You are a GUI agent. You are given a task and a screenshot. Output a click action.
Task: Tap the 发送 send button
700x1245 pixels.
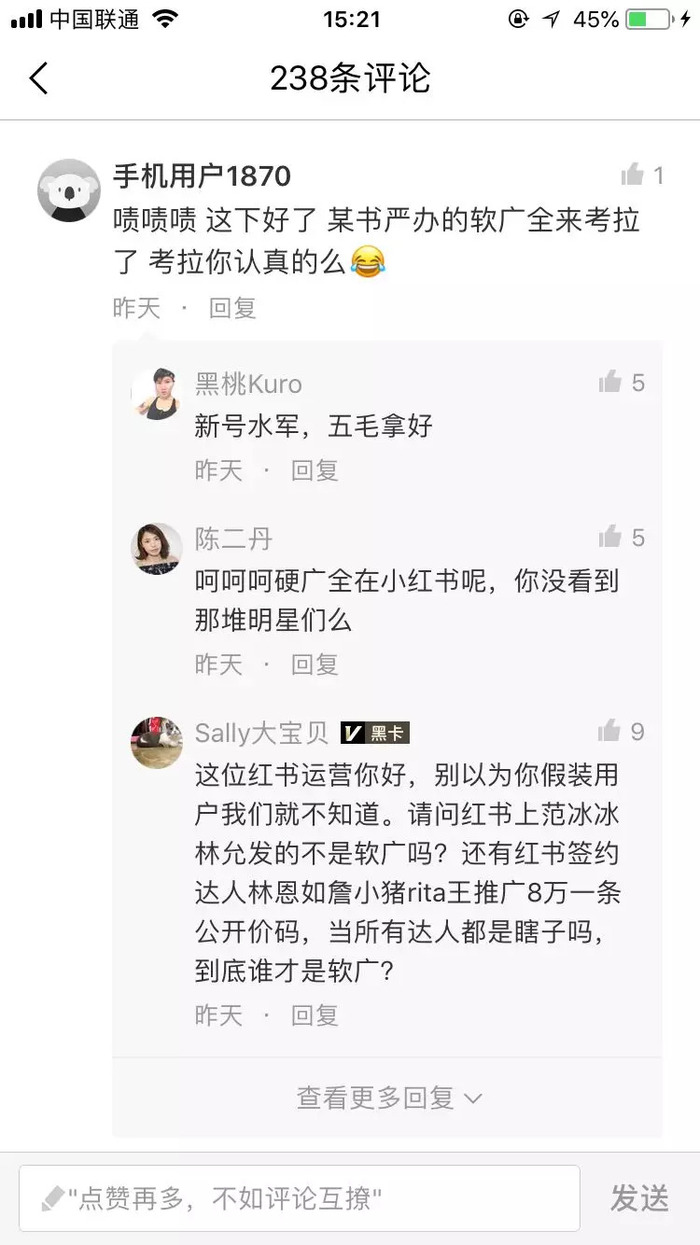pos(640,1198)
